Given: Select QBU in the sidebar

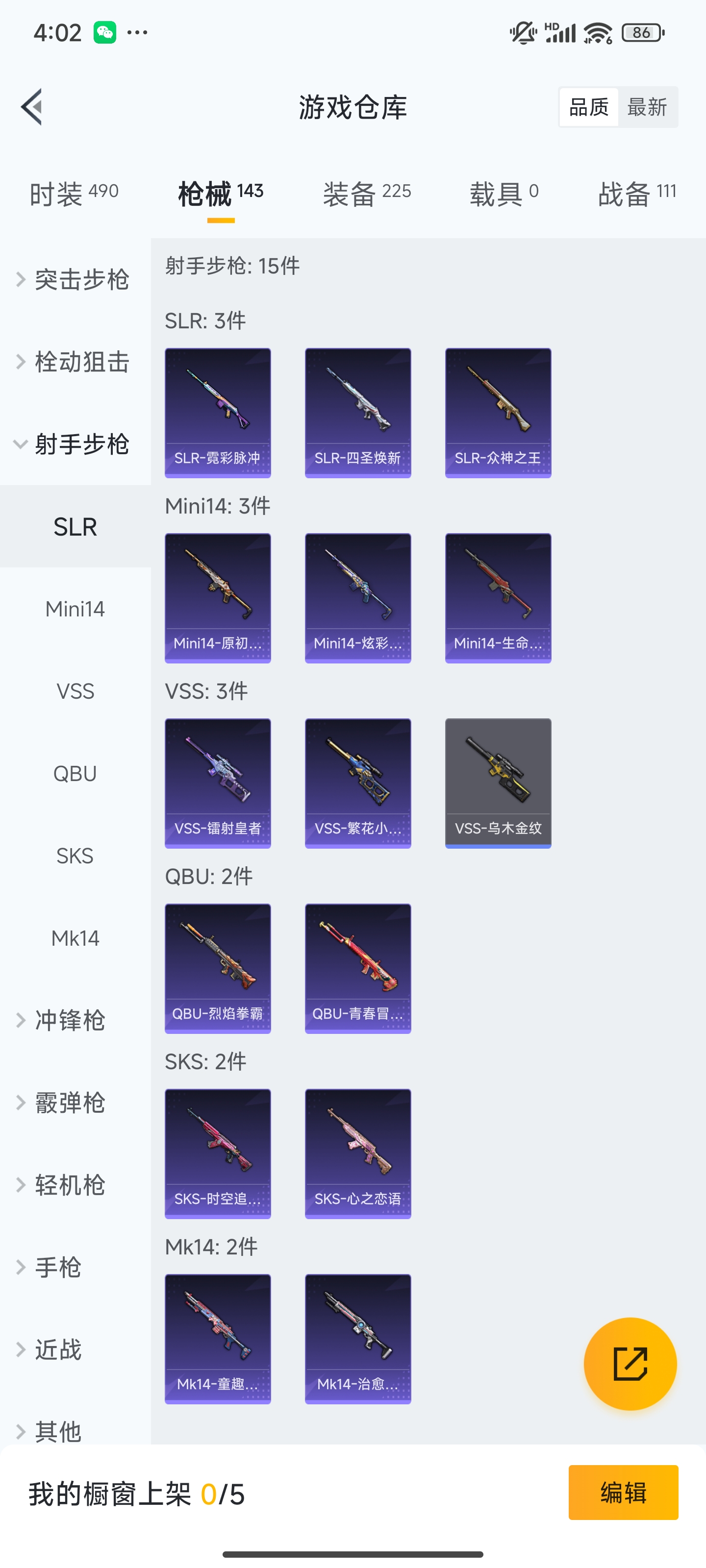Looking at the screenshot, I should pos(75,773).
